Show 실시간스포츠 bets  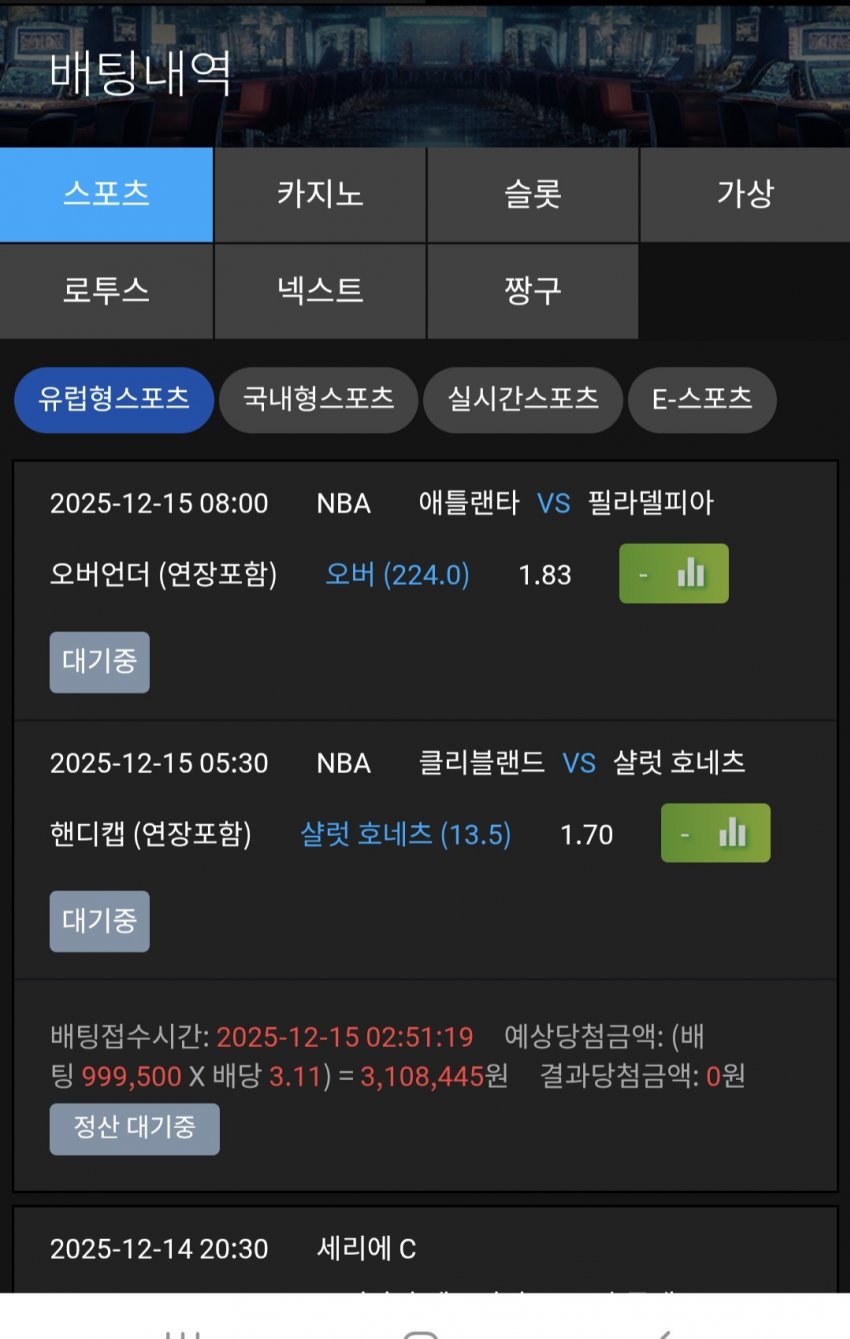pos(523,400)
